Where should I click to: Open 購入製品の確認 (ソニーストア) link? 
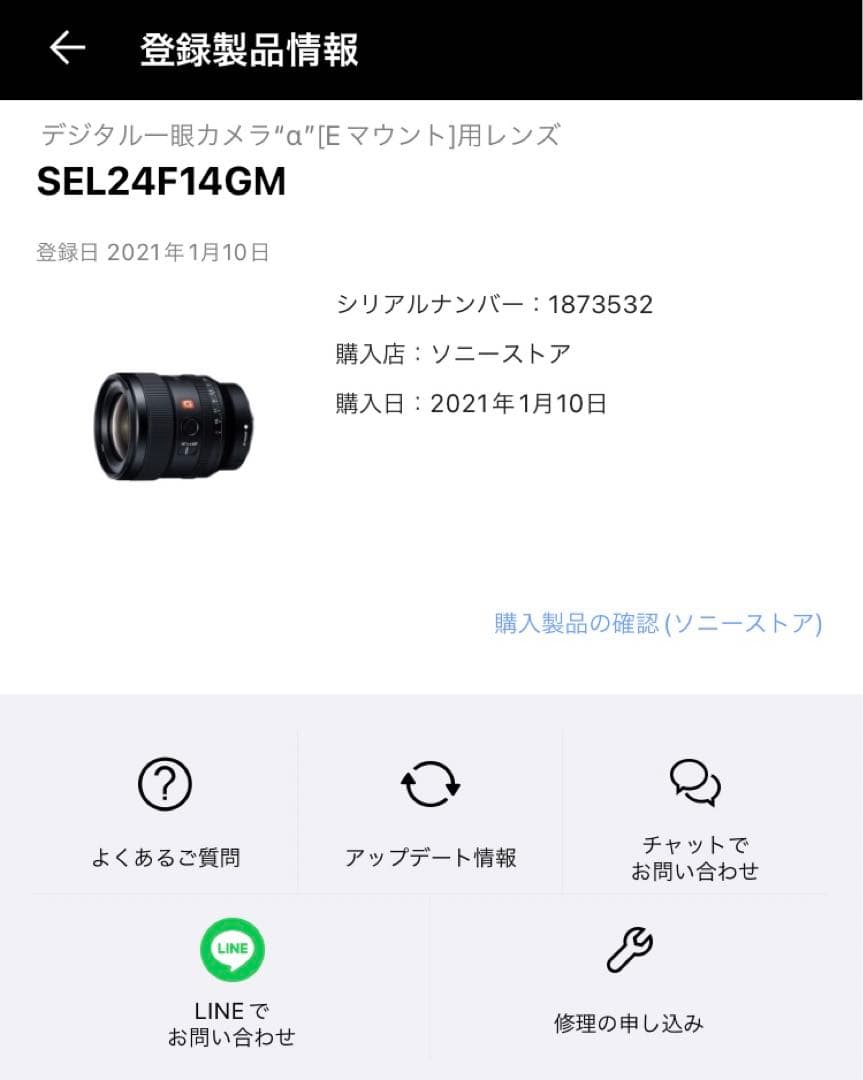(656, 623)
